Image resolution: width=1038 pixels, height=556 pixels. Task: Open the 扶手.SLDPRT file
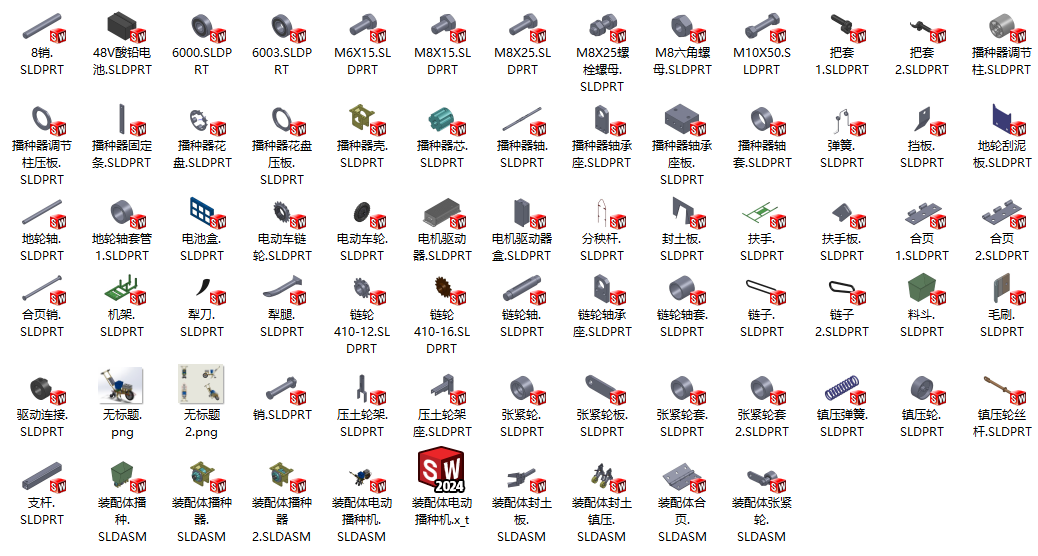coord(761,213)
